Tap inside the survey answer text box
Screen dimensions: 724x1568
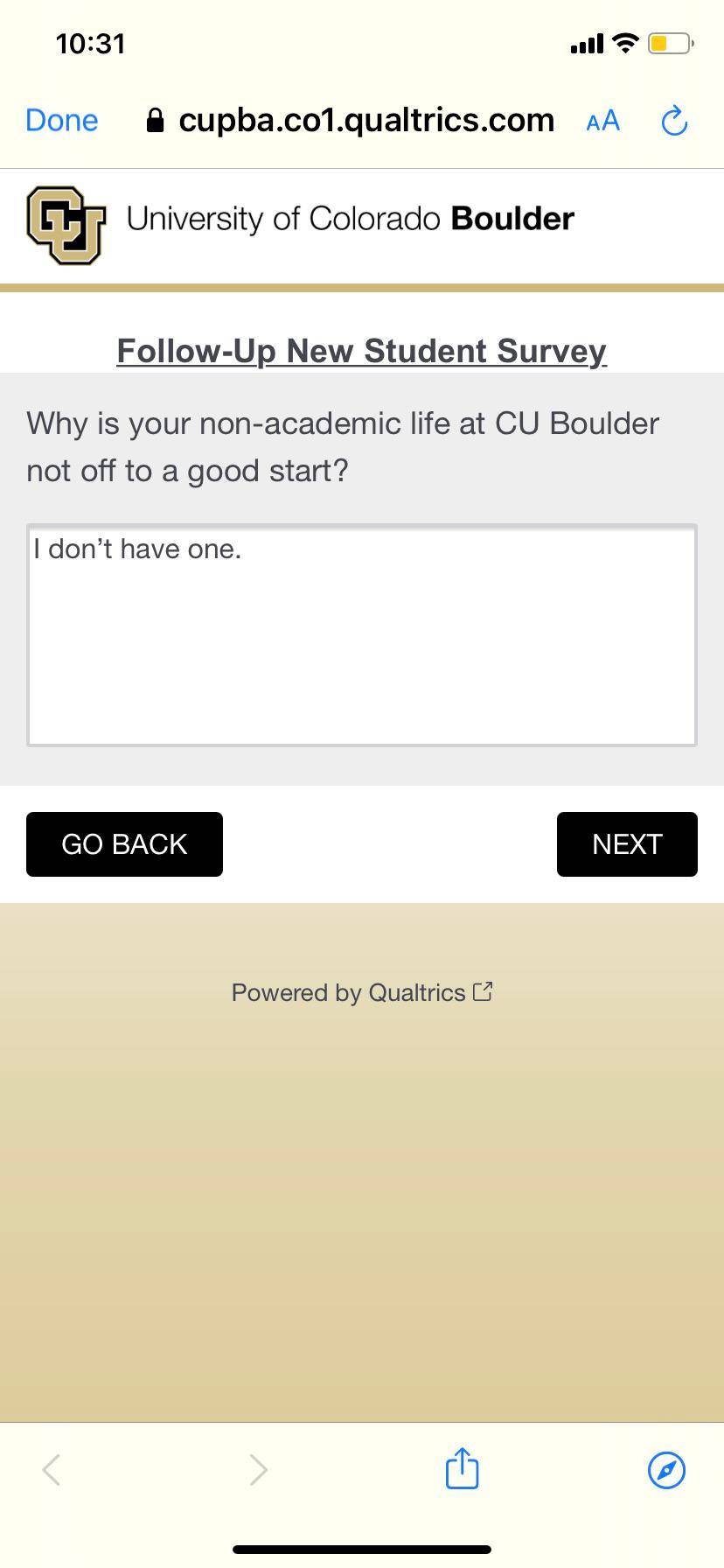tap(361, 633)
